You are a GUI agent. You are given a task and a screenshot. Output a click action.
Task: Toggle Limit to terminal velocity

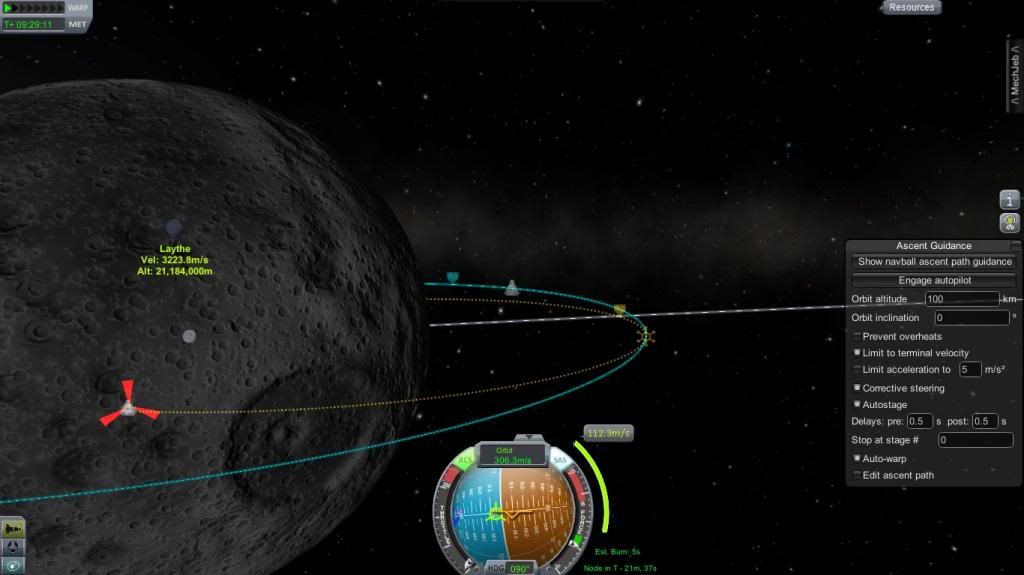click(x=857, y=353)
